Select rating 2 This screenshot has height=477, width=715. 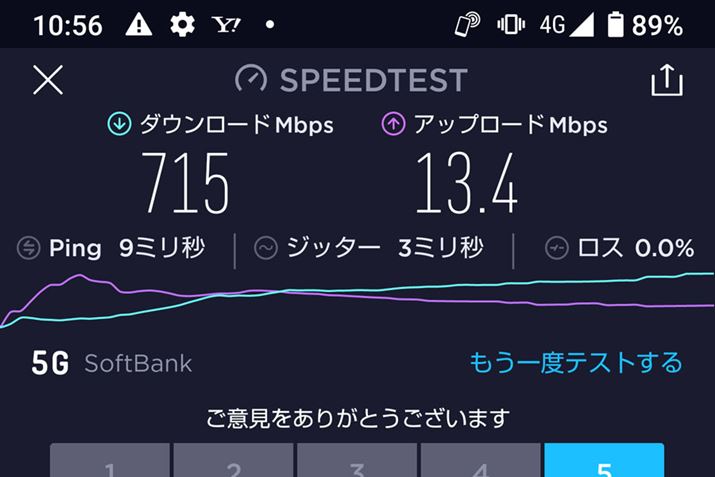233,464
